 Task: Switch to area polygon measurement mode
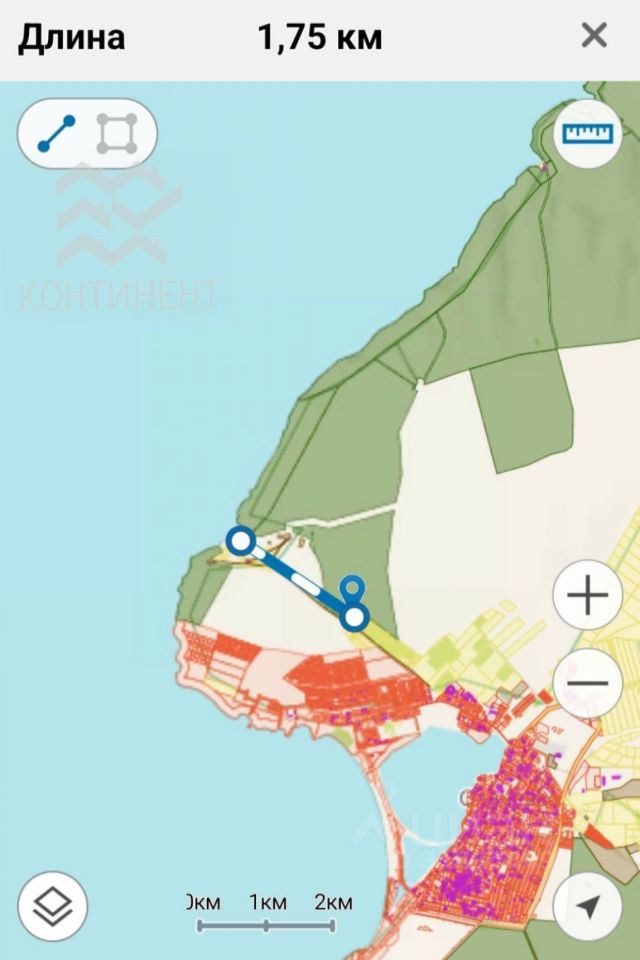coord(116,134)
